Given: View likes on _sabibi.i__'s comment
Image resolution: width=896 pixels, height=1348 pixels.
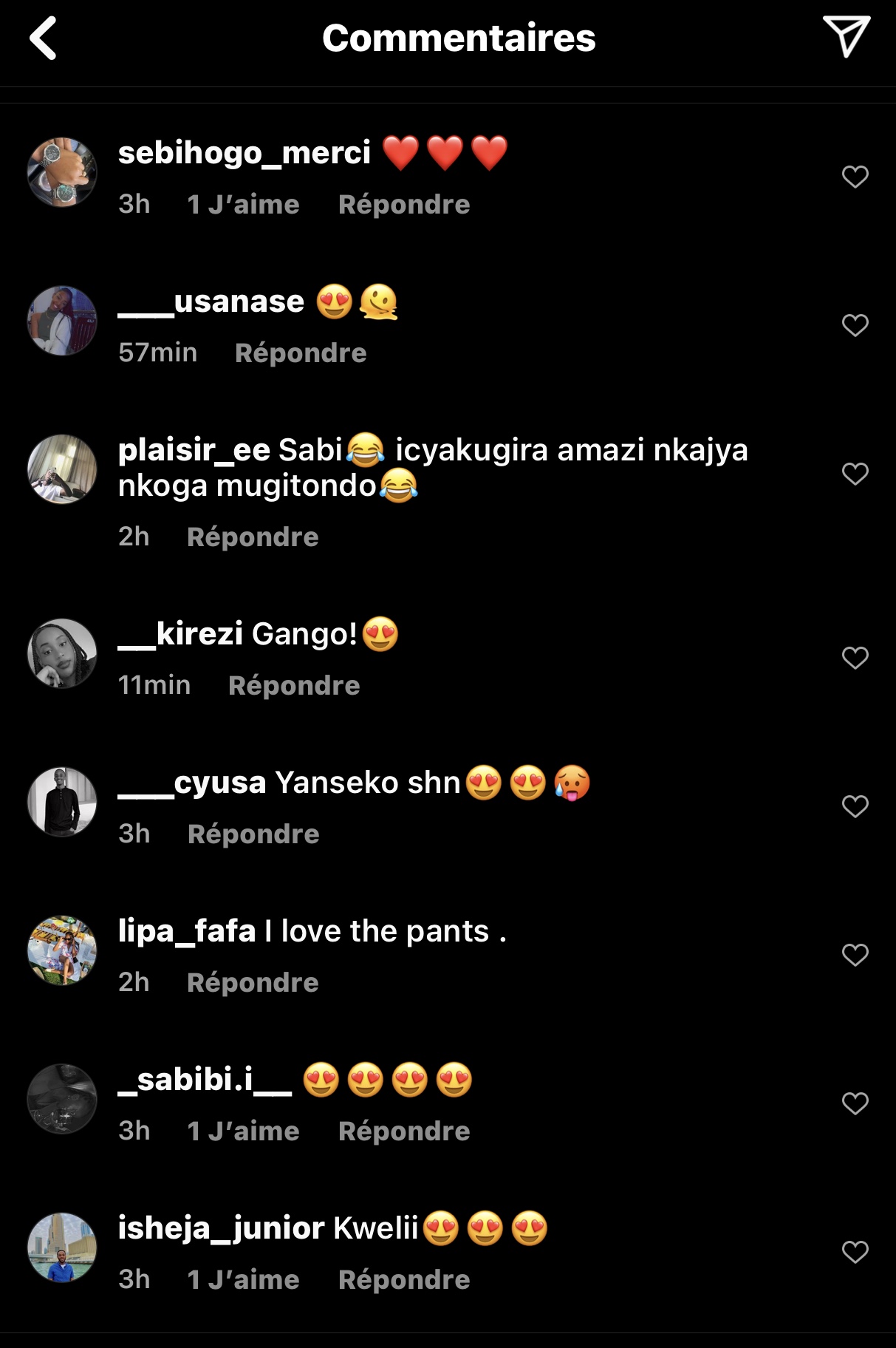Looking at the screenshot, I should tap(243, 1131).
